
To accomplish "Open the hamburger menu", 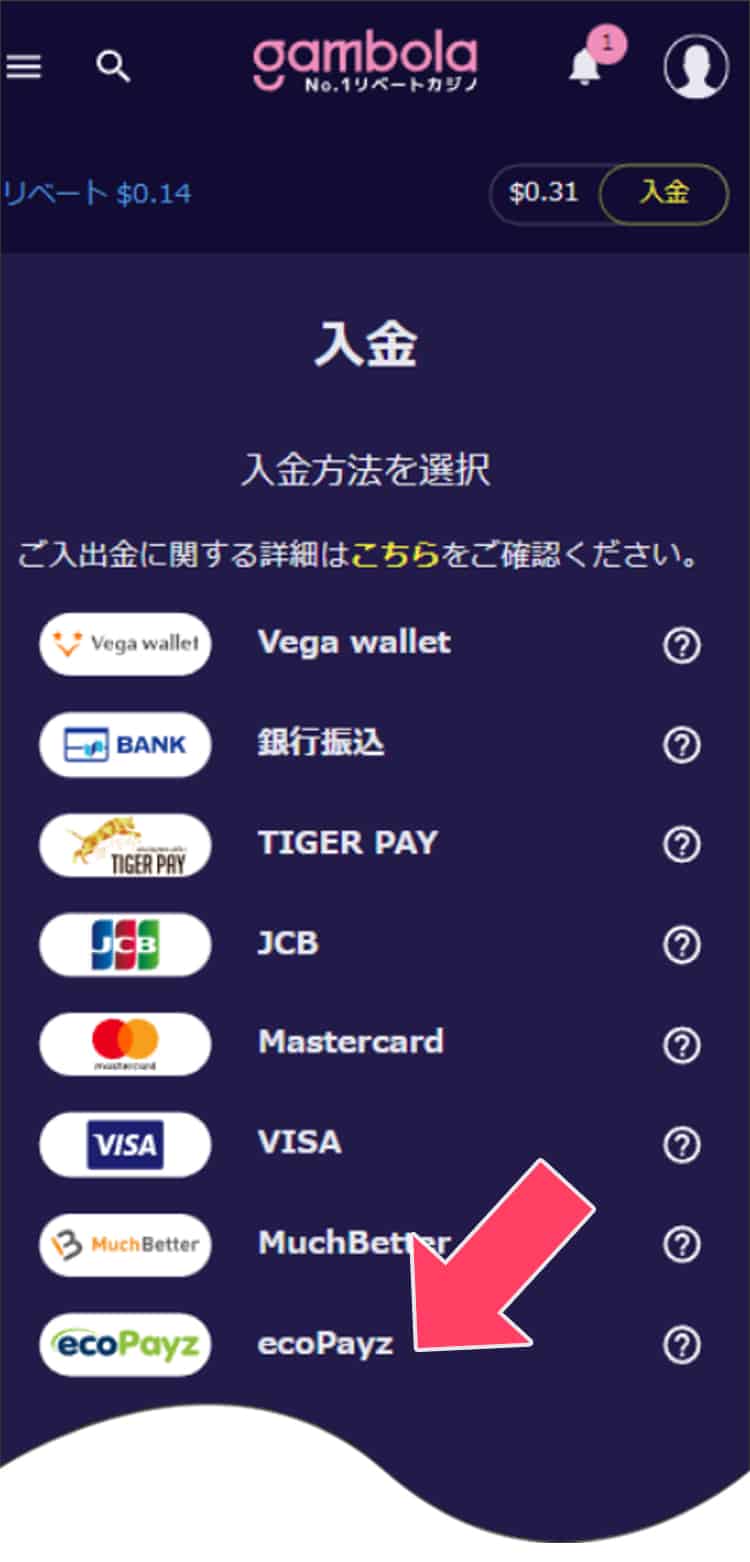I will click(24, 67).
